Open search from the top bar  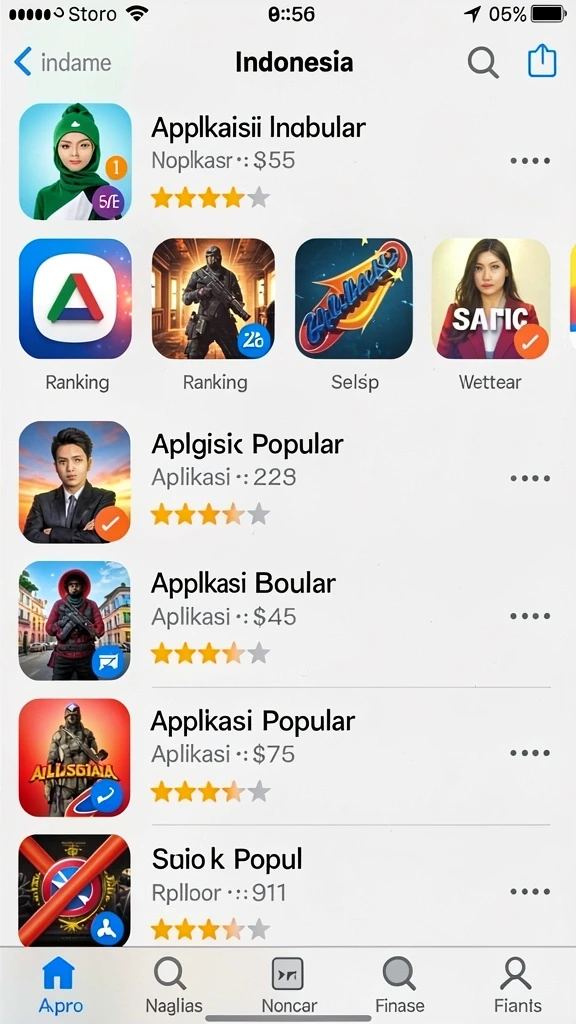click(x=483, y=63)
